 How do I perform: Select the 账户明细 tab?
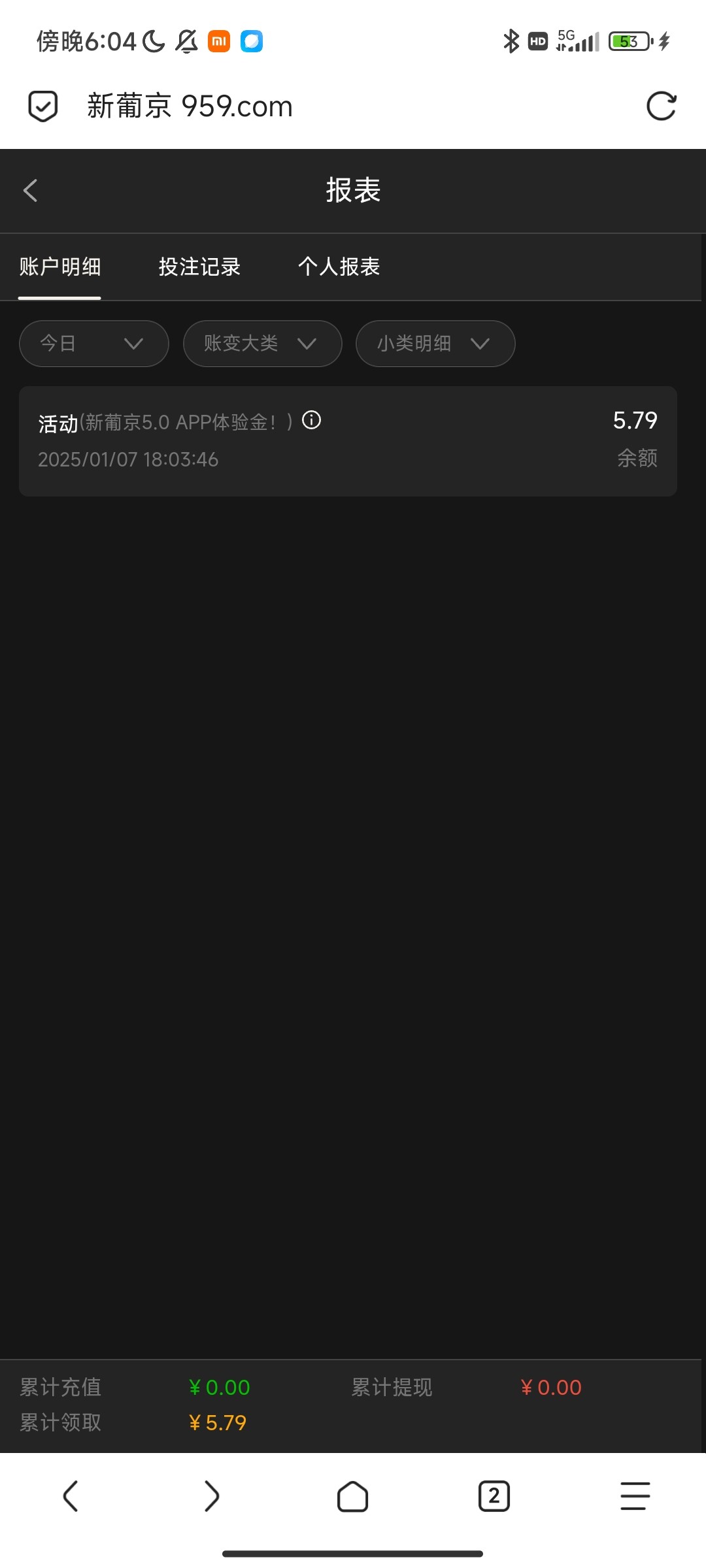pyautogui.click(x=59, y=267)
